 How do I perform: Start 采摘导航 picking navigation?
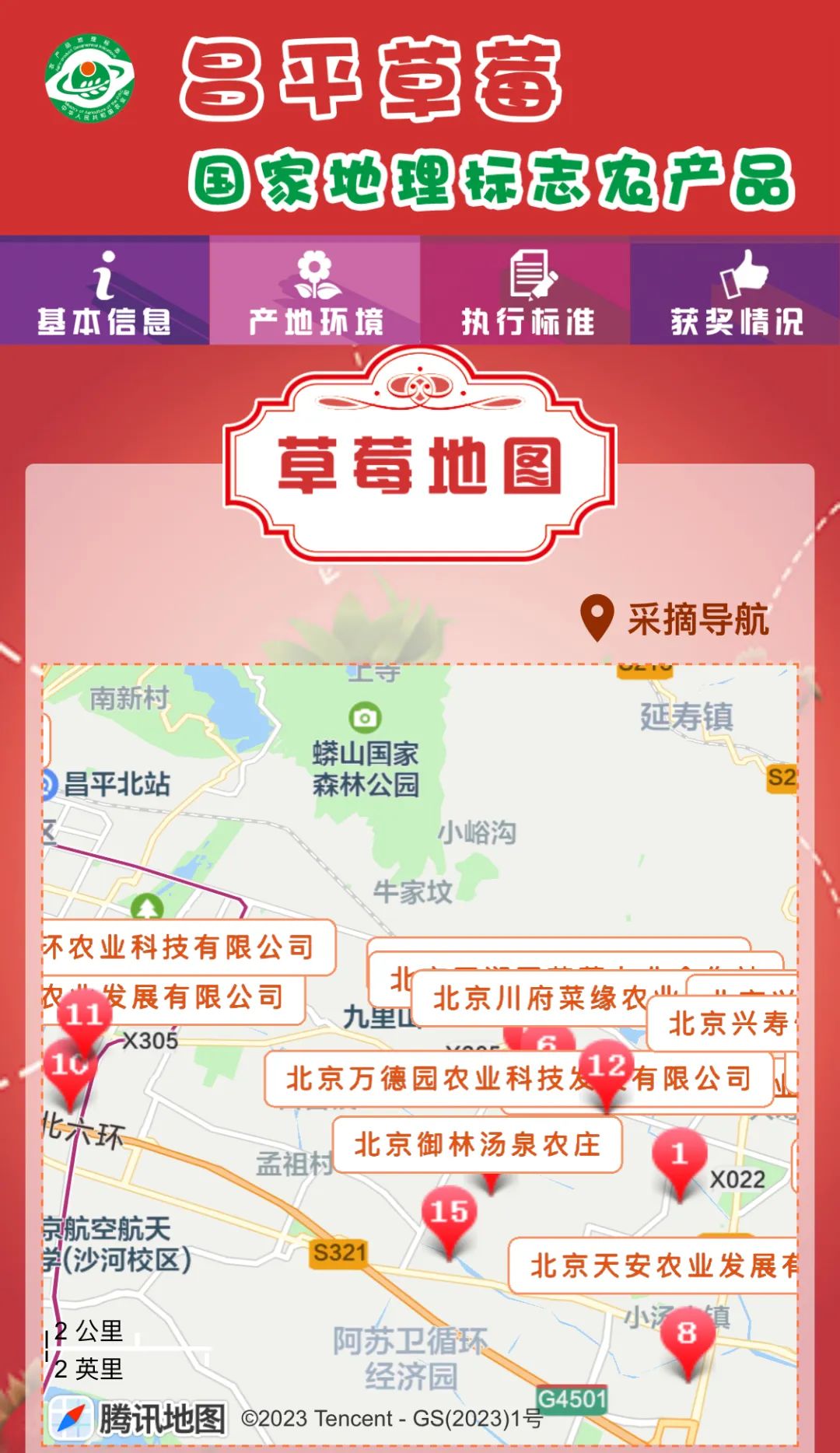[x=675, y=619]
